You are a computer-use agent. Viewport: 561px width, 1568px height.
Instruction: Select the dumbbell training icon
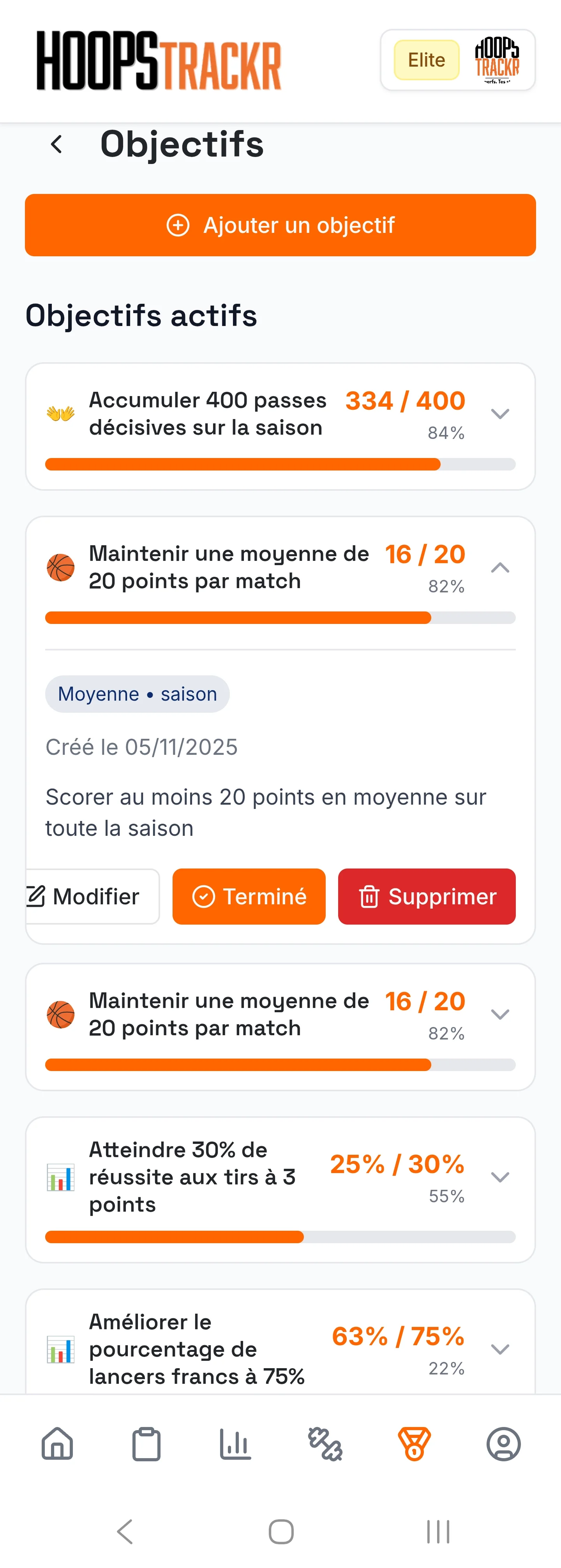pyautogui.click(x=325, y=1443)
